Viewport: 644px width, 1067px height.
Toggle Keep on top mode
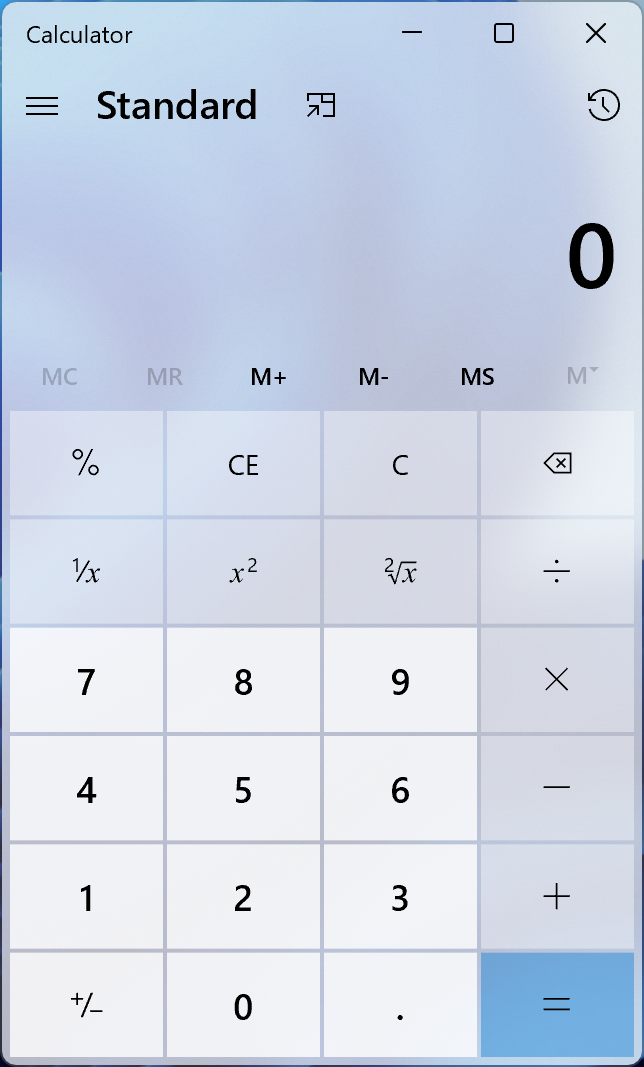pyautogui.click(x=320, y=106)
